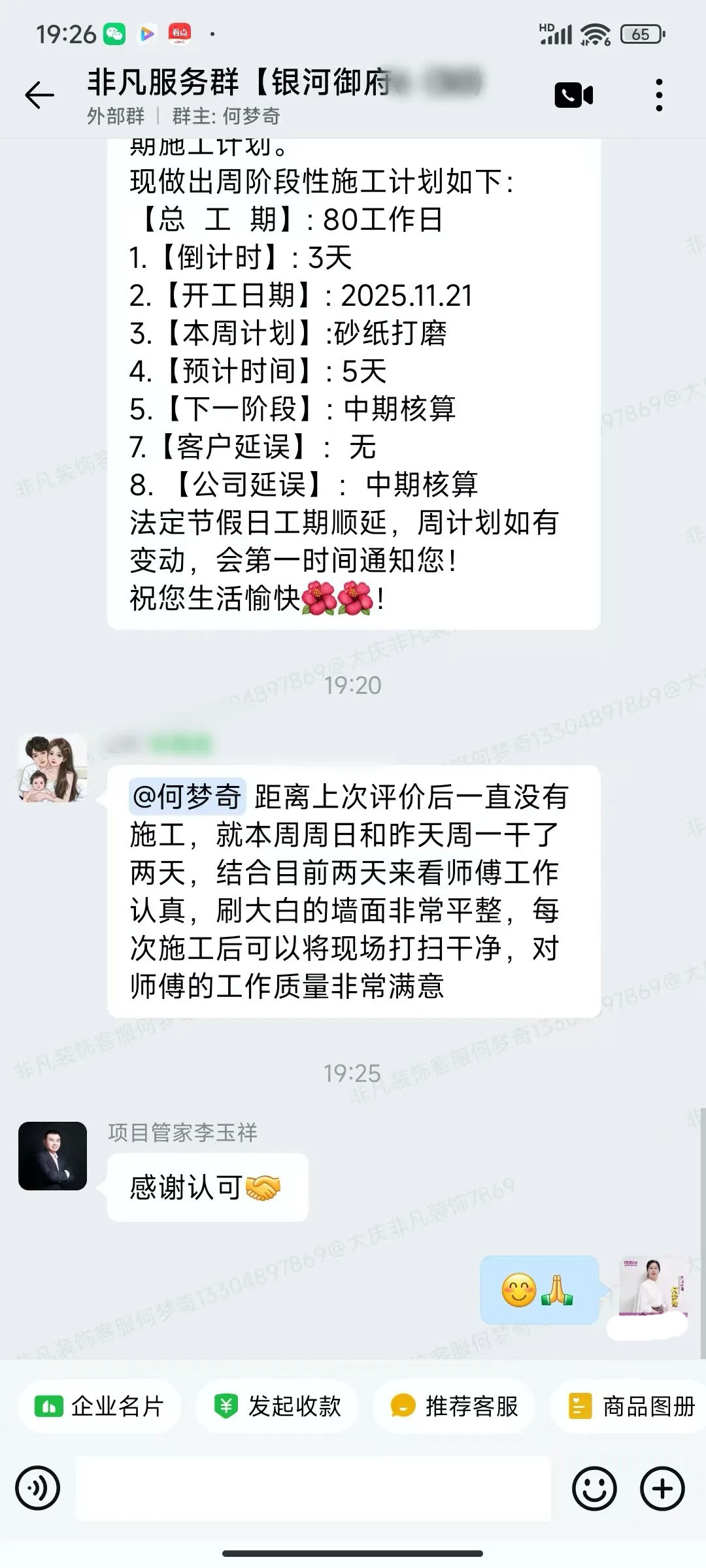Select 推荐客服 chip
This screenshot has height=1568, width=706.
point(454,1406)
